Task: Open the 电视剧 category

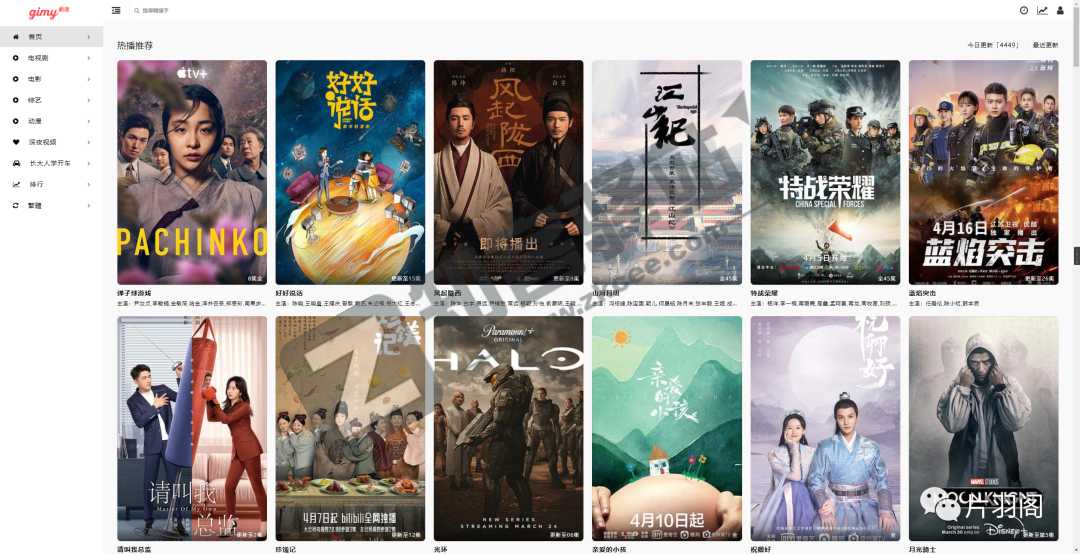Action: [38, 58]
